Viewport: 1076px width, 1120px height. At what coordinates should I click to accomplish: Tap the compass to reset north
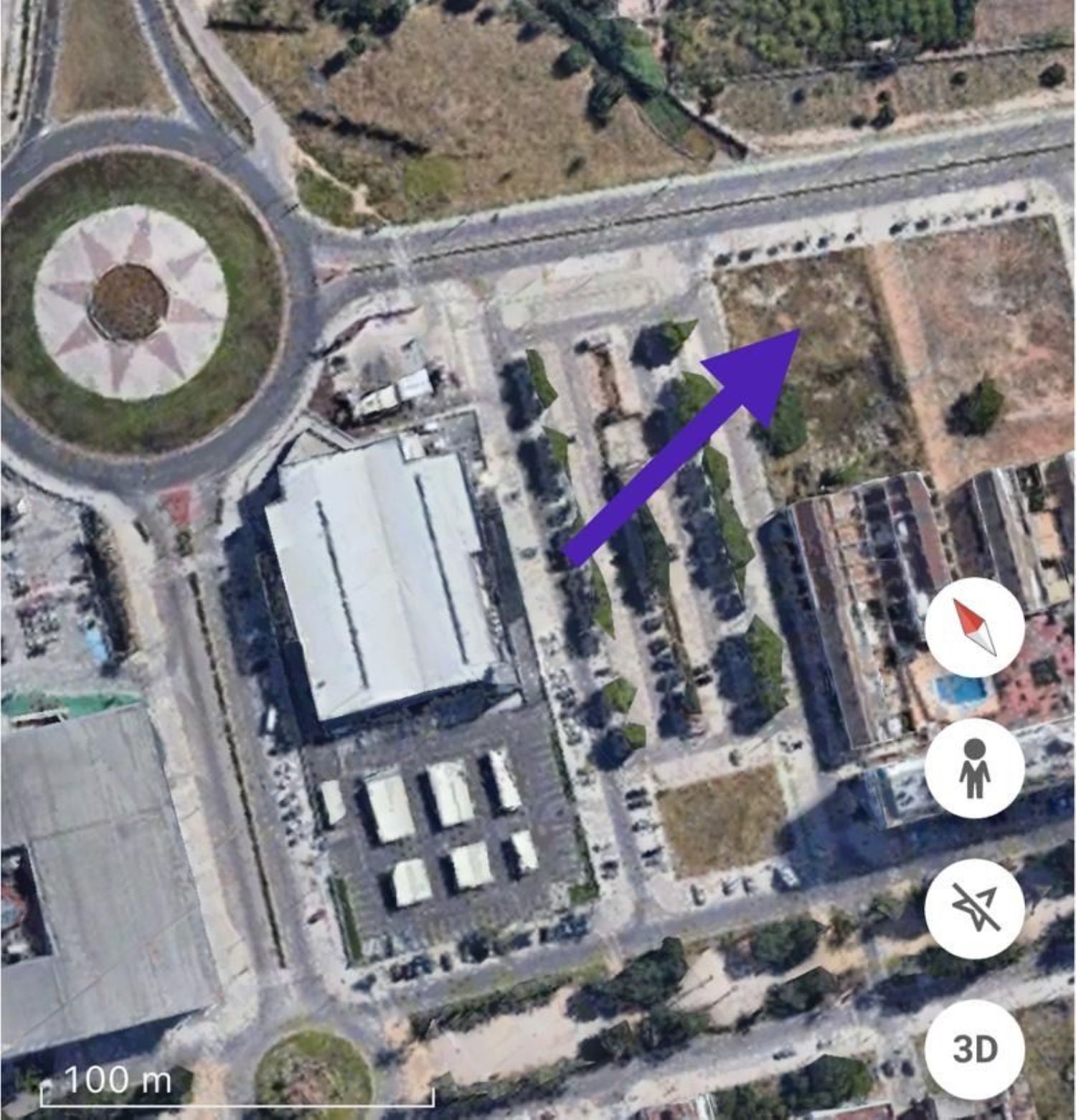(x=974, y=628)
